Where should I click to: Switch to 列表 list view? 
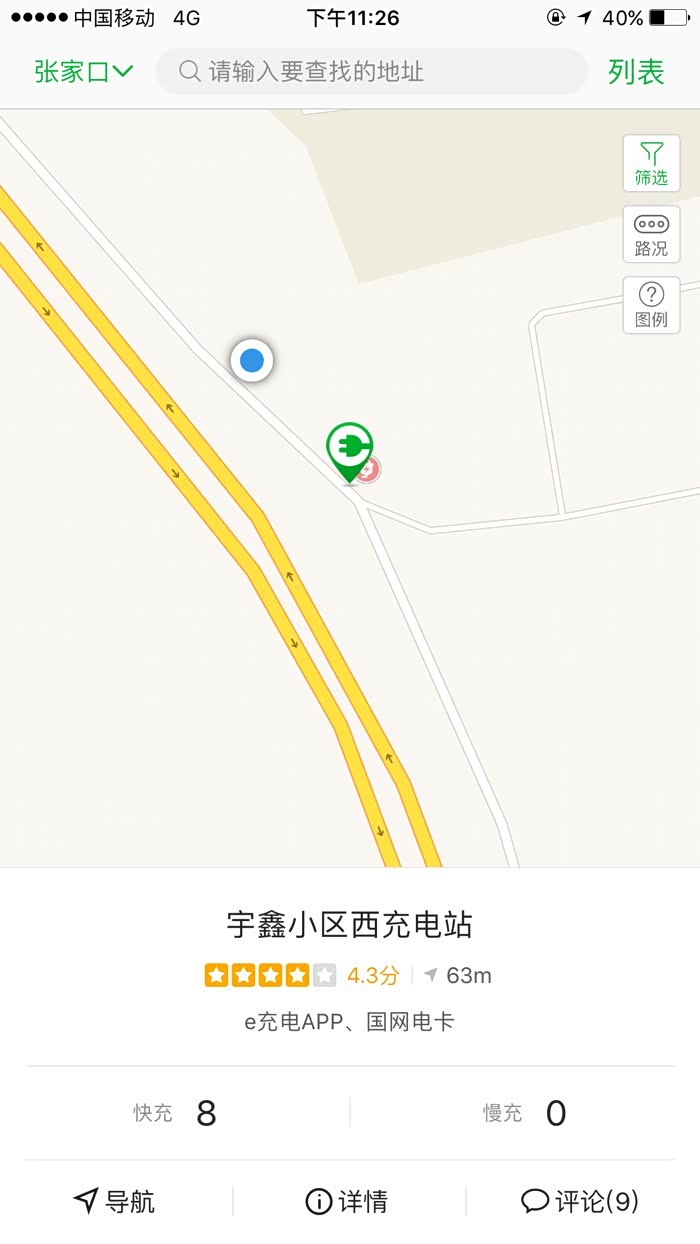pyautogui.click(x=636, y=72)
